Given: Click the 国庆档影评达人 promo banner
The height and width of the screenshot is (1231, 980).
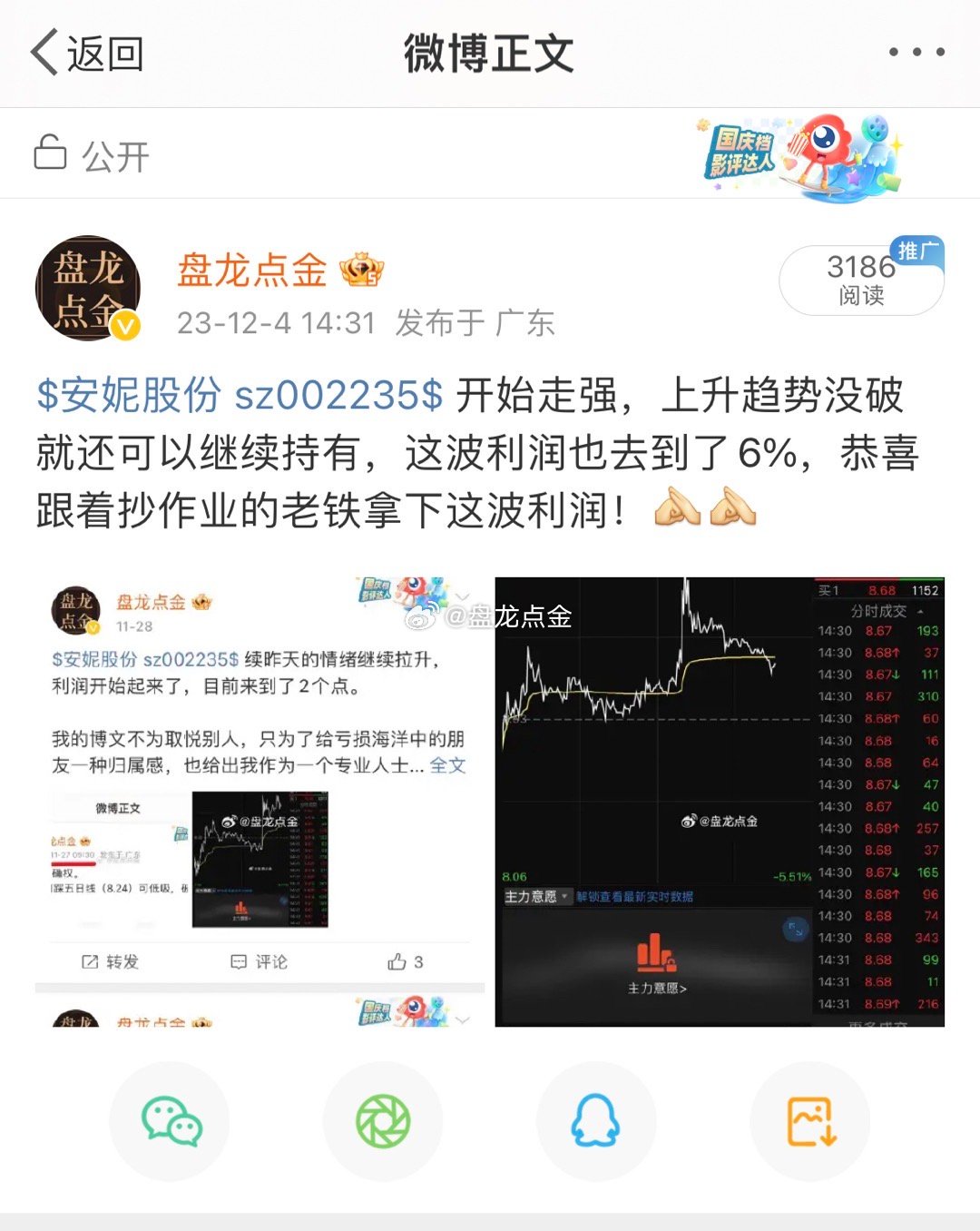Looking at the screenshot, I should (799, 154).
